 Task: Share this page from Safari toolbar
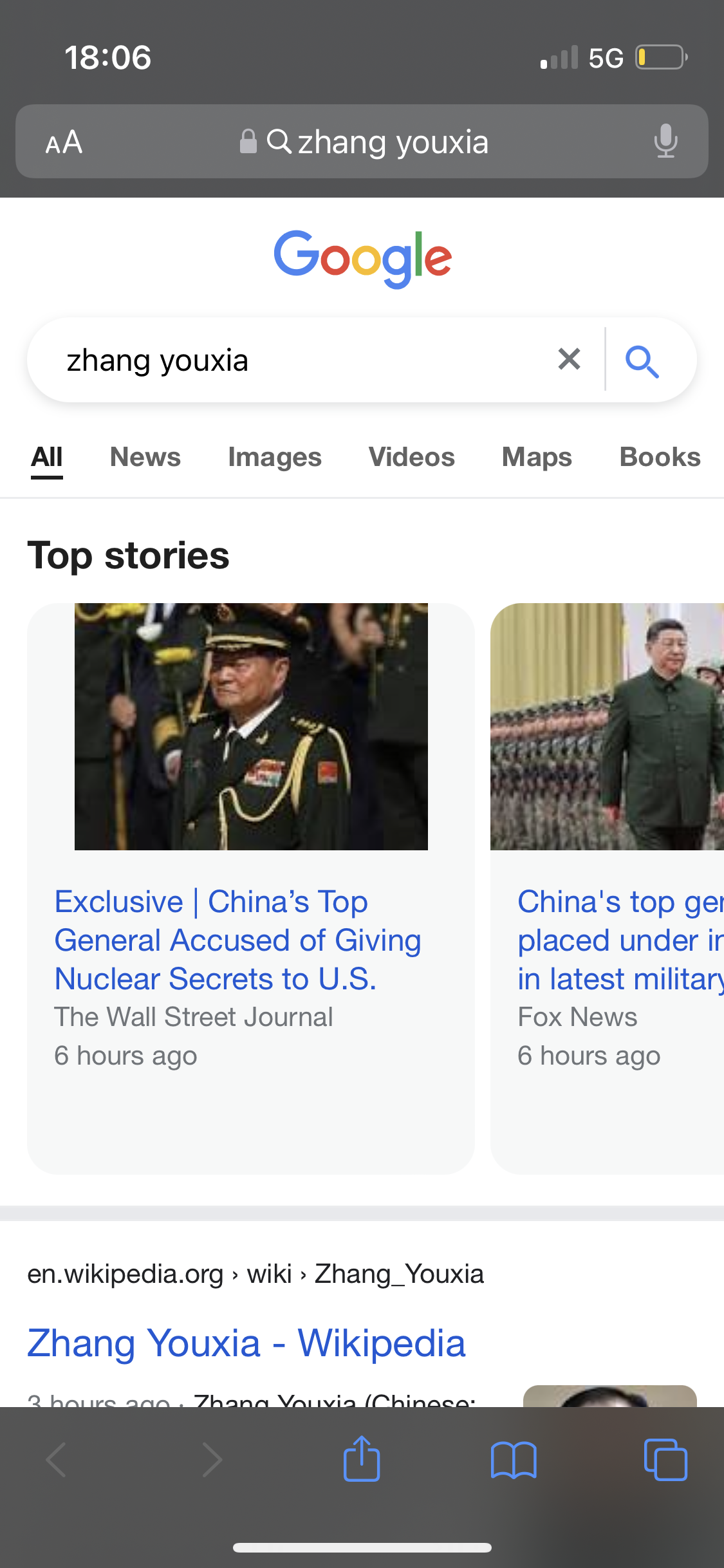click(362, 1459)
